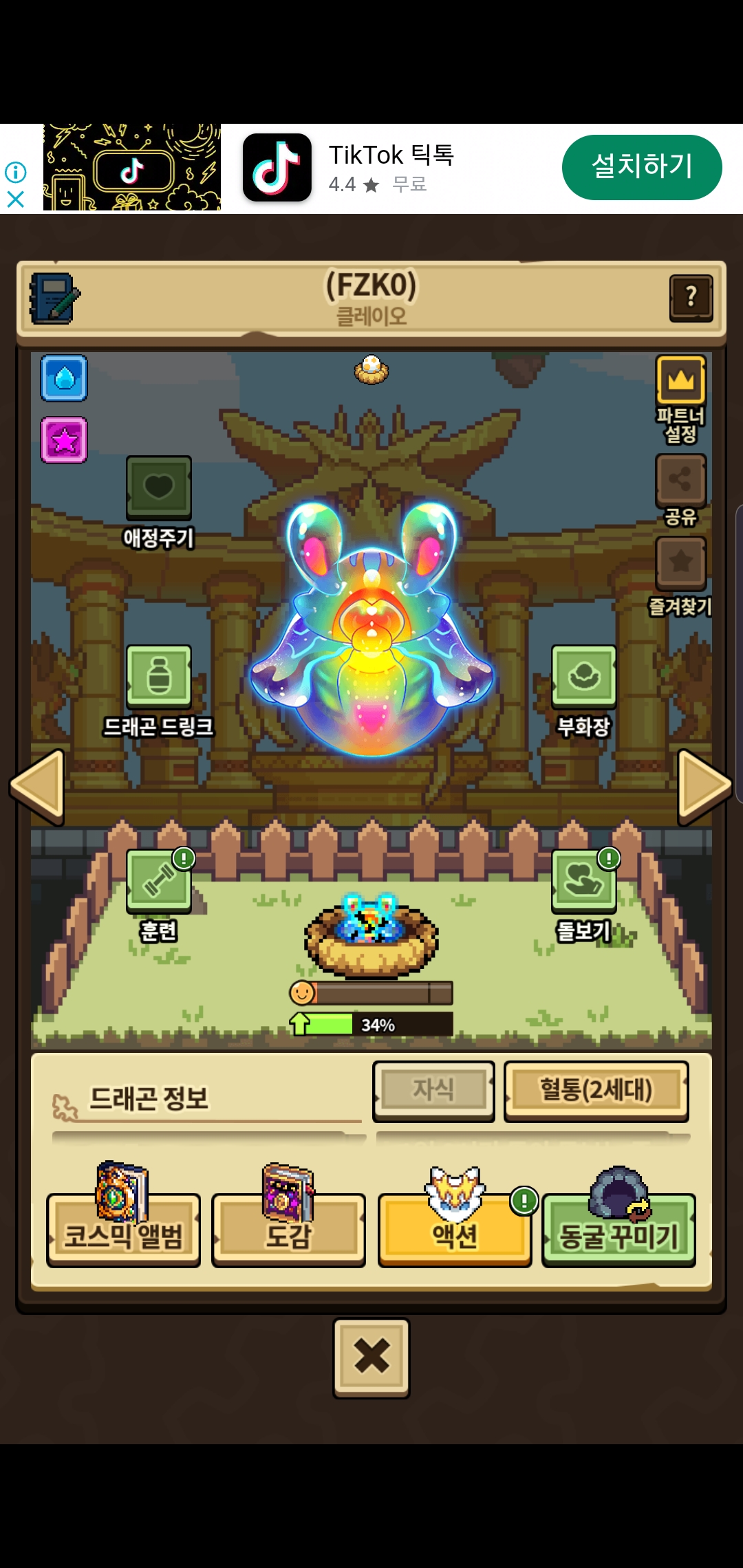This screenshot has height=1568, width=743.
Task: Open 드래곤 드링크 button
Action: point(158,677)
